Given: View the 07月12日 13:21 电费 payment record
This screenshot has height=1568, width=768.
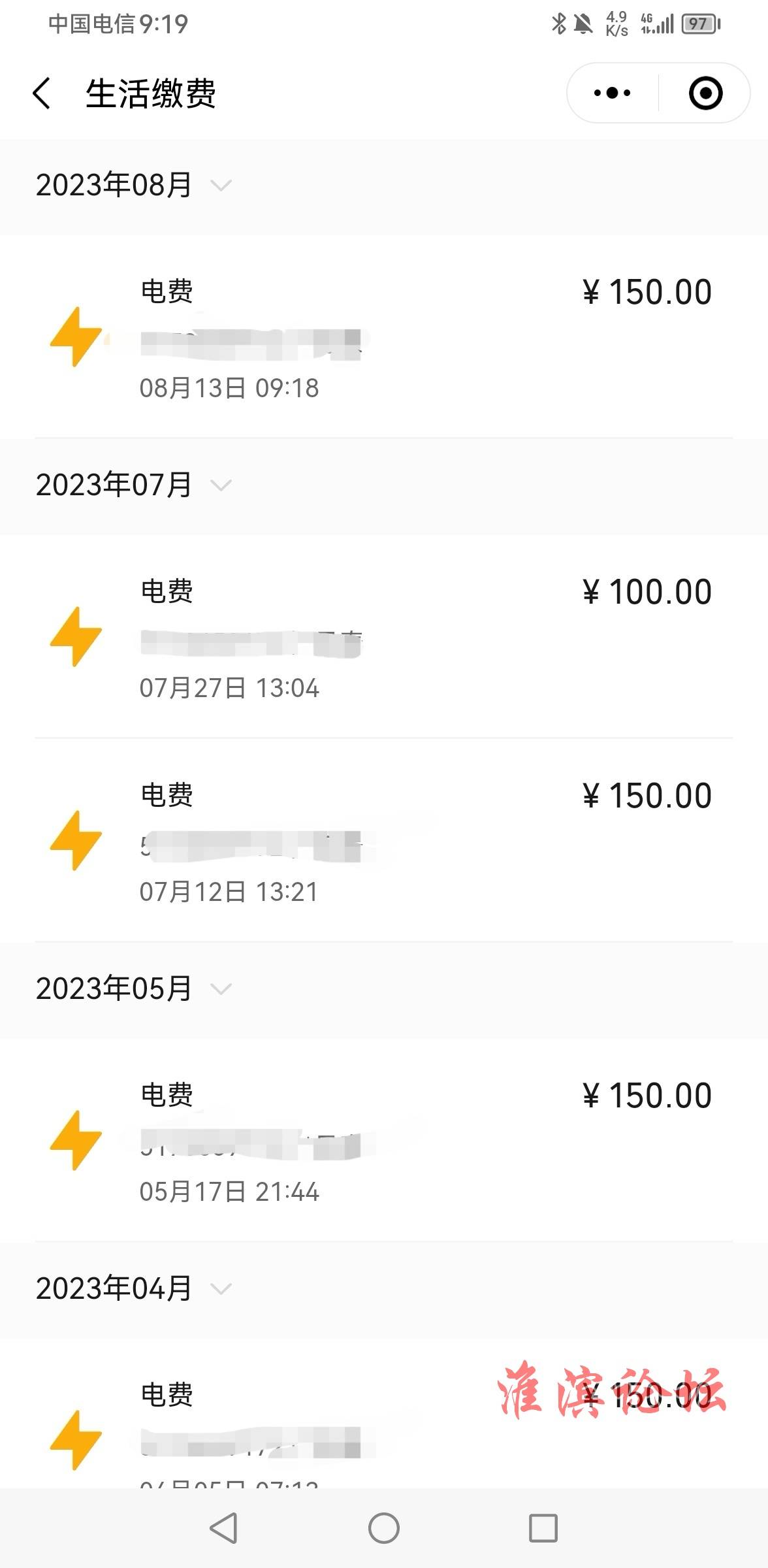Looking at the screenshot, I should click(384, 840).
